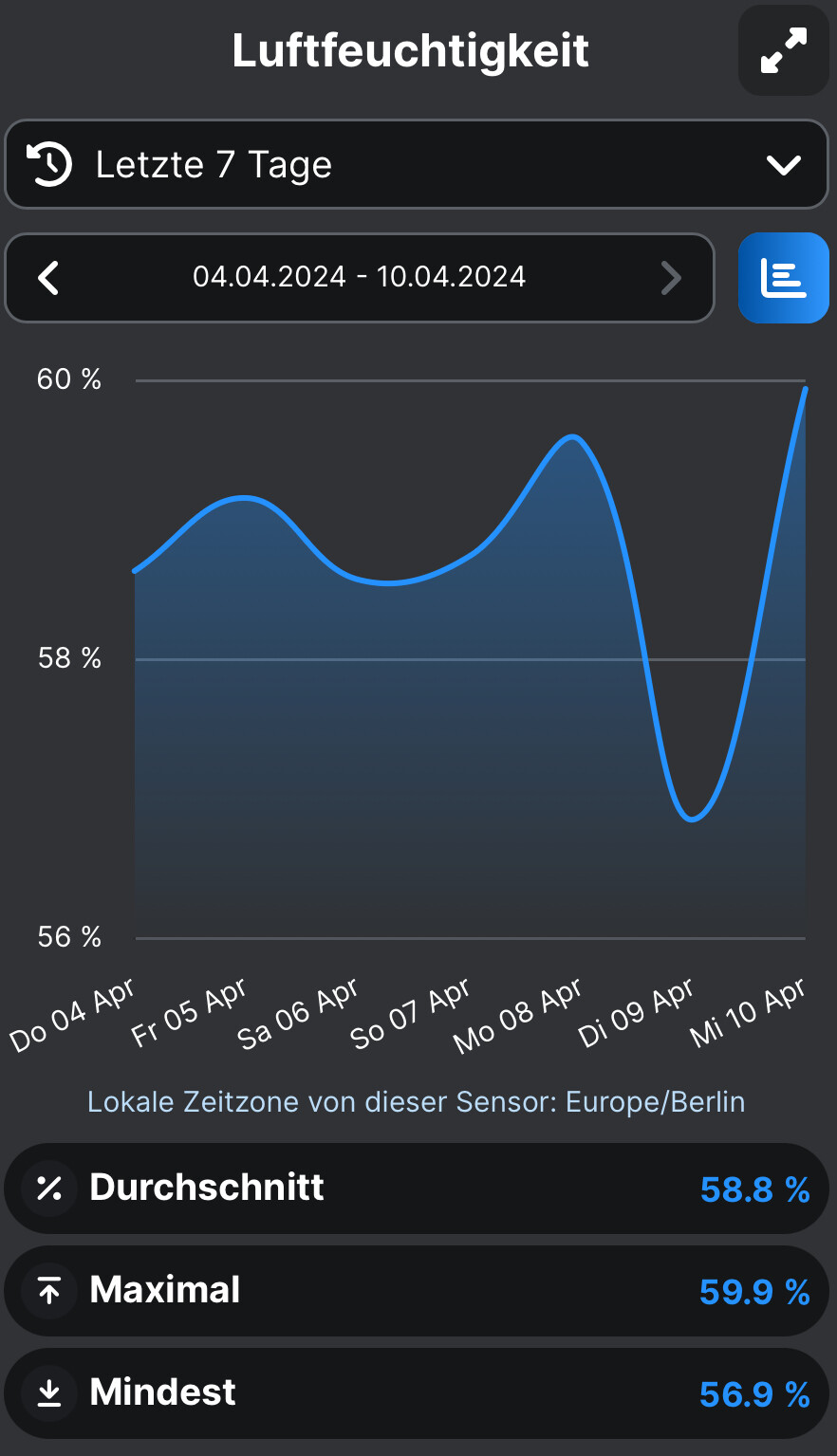
Task: Open the Letzte 7 Tage time range dropdown
Action: [x=417, y=165]
